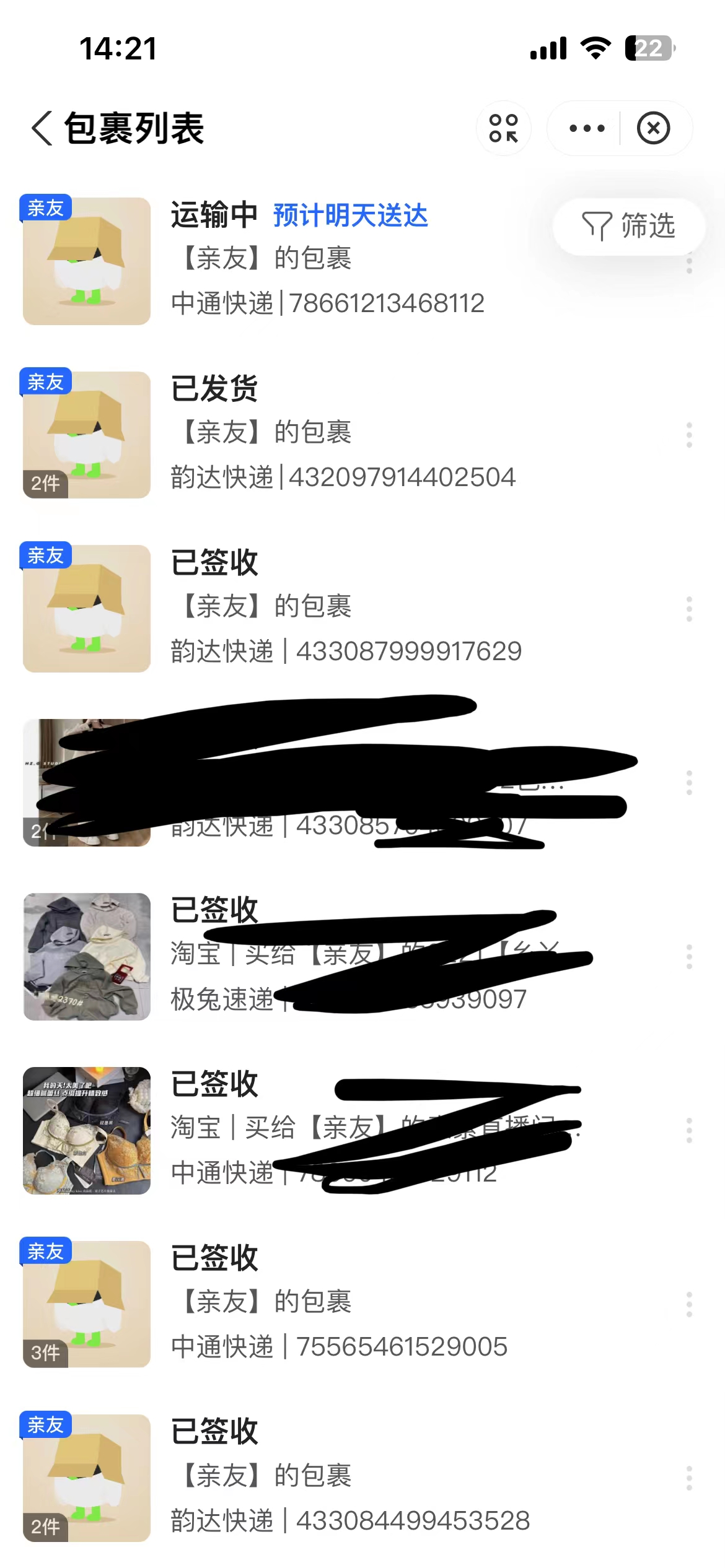Open the three-dot menu for the 已发货 package
Viewport: 725px width, 1568px height.
[x=690, y=435]
